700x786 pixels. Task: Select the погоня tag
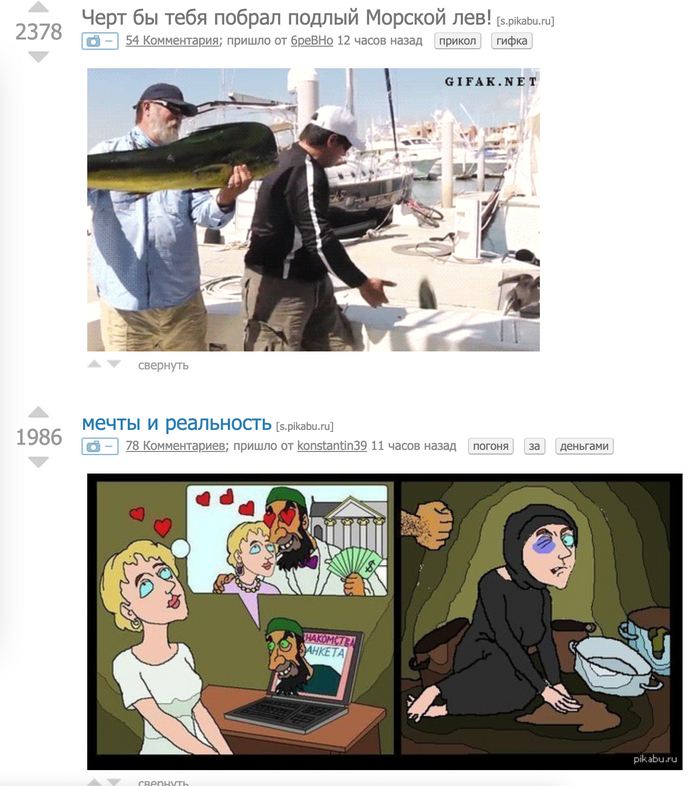point(490,446)
